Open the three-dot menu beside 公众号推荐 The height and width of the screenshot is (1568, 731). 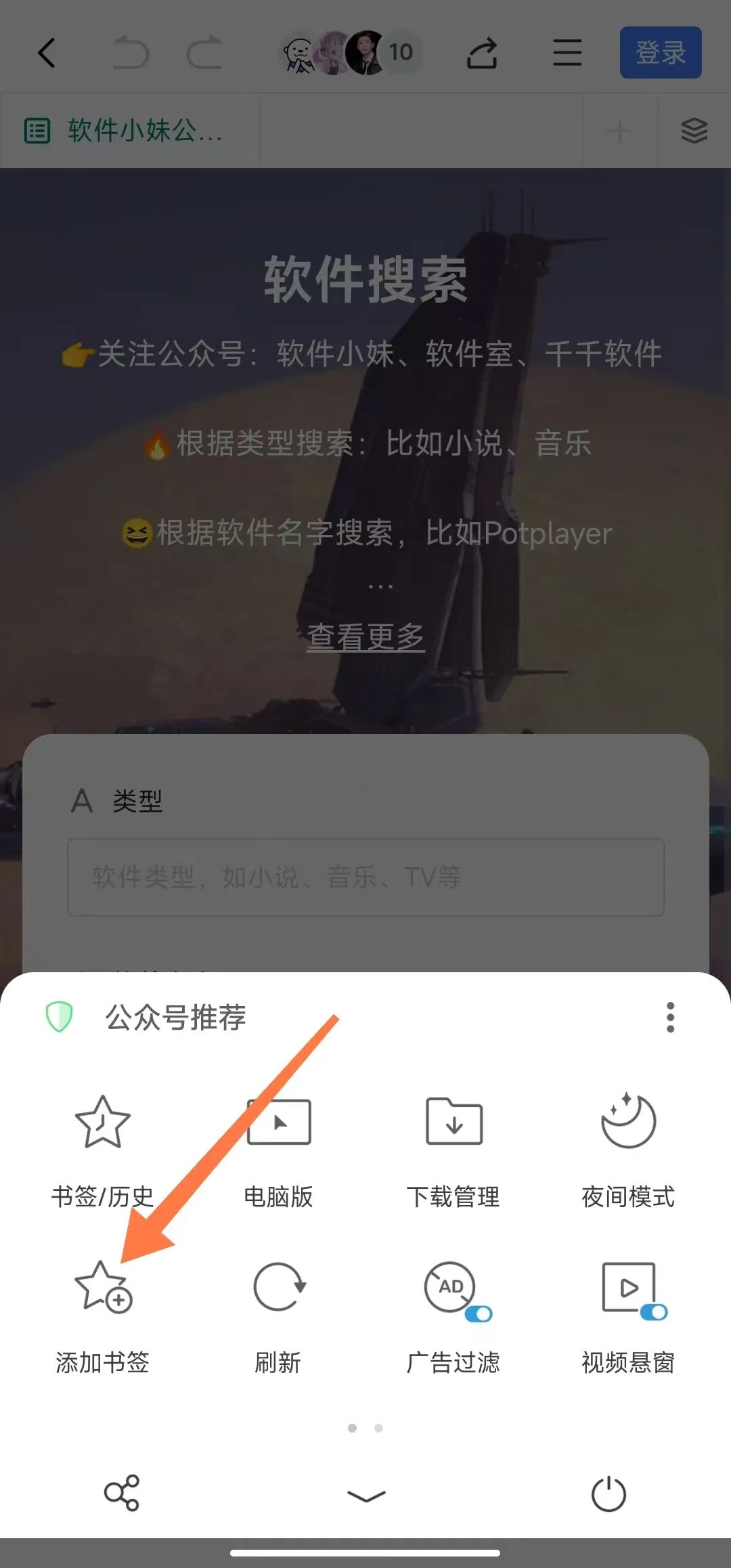point(670,1018)
